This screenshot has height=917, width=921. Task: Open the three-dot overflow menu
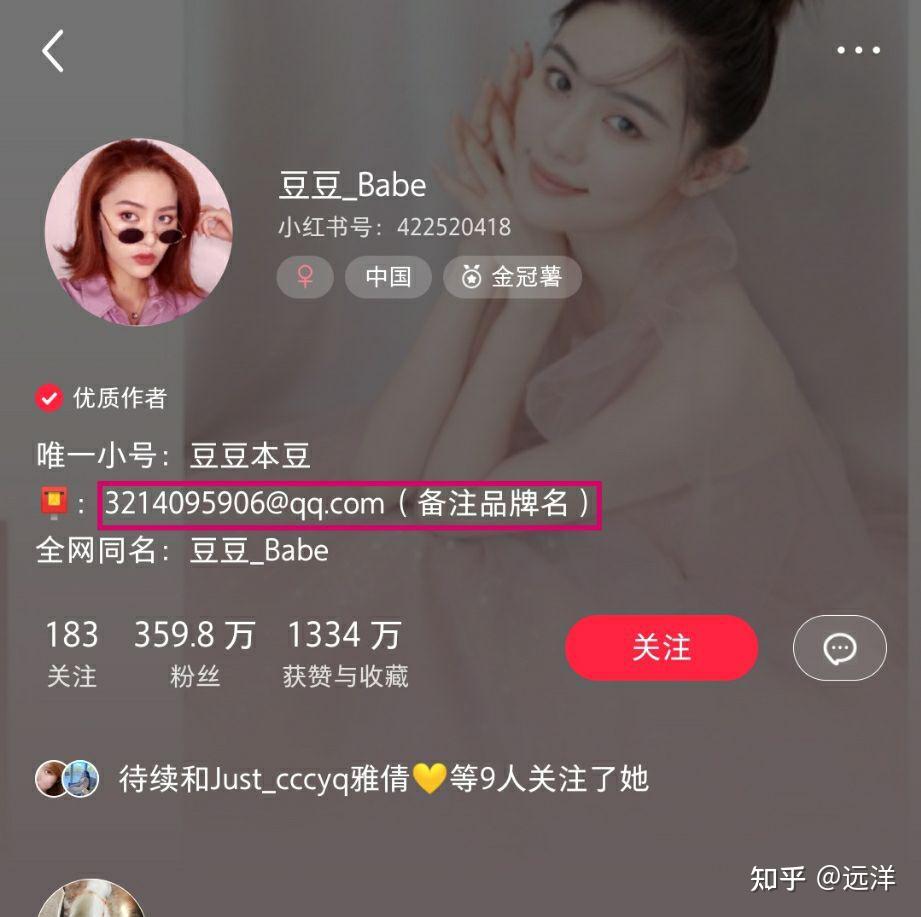coord(857,50)
